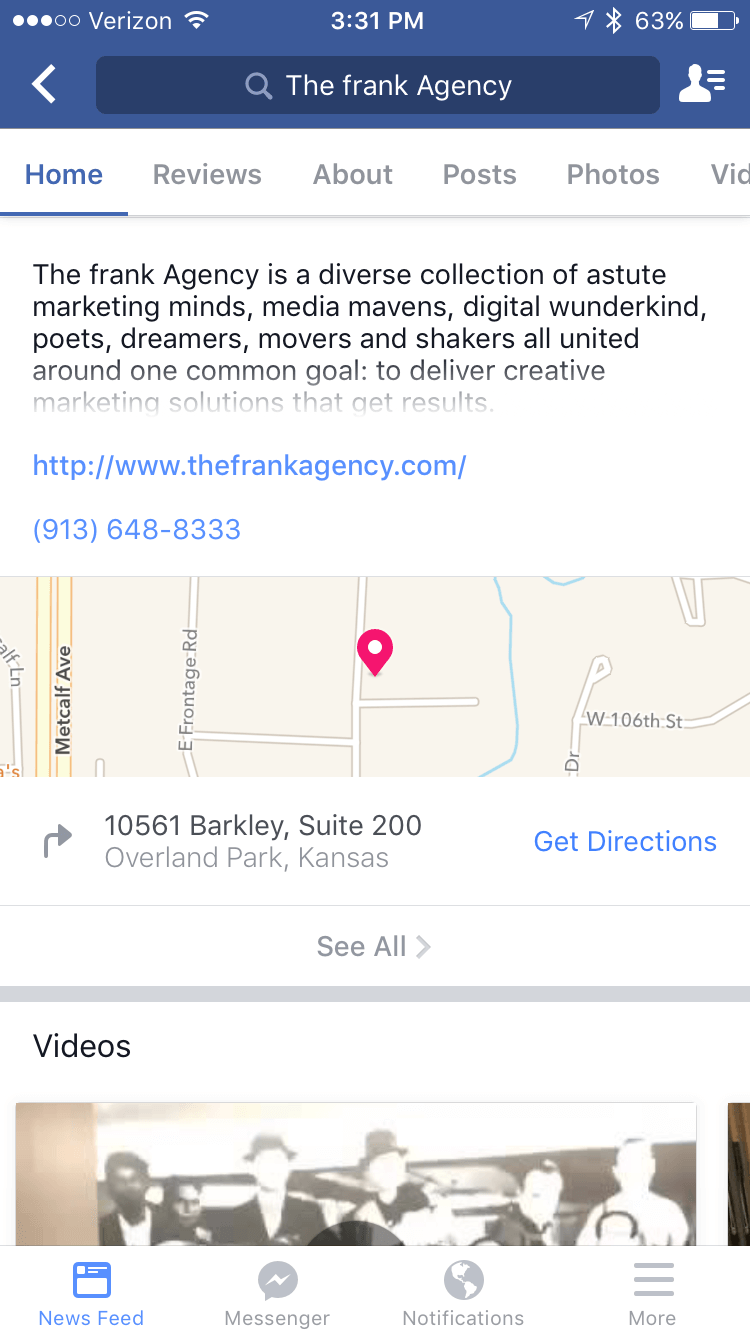This screenshot has height=1334, width=750.
Task: Expand See All page details
Action: point(374,946)
